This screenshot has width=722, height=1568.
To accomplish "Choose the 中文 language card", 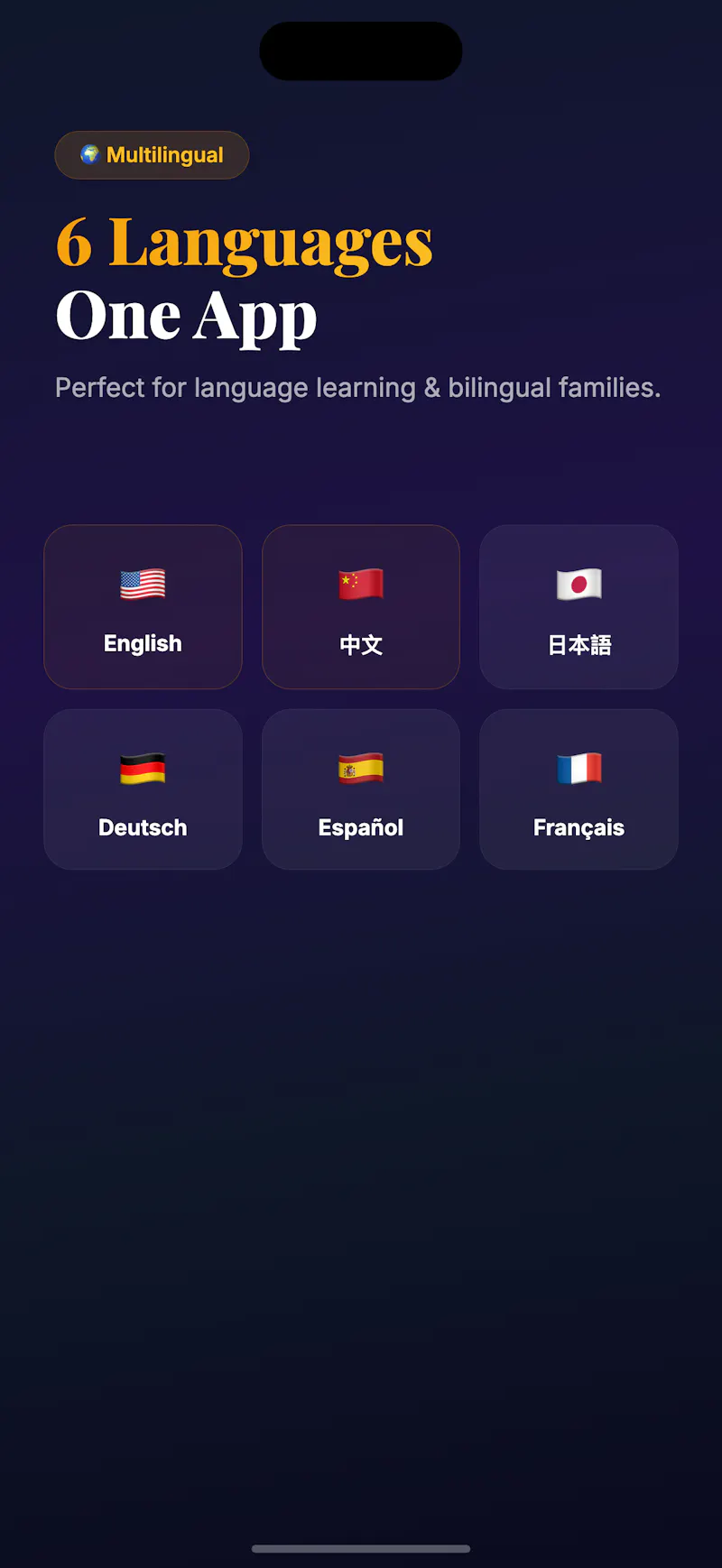I will tap(361, 607).
